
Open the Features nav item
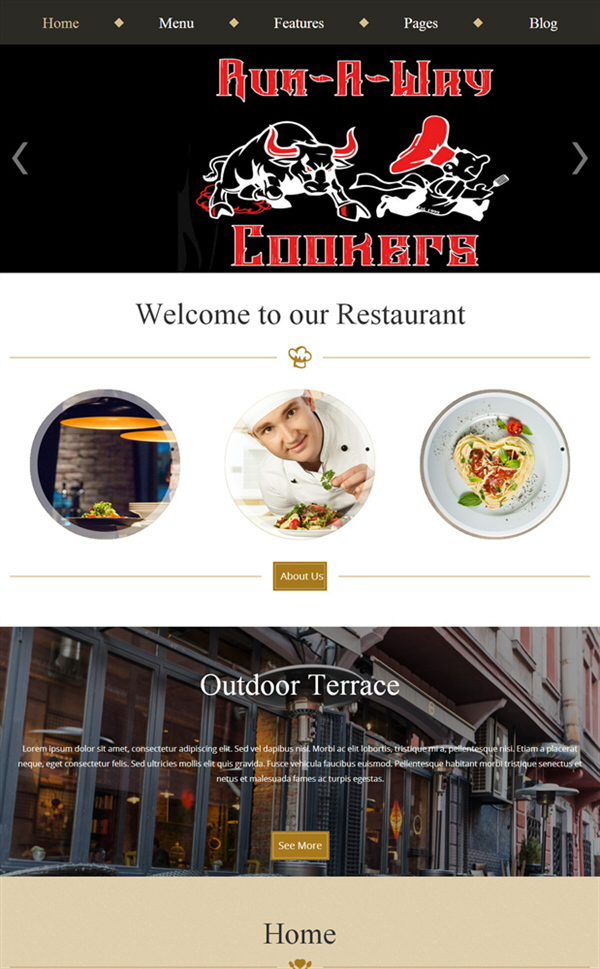298,23
